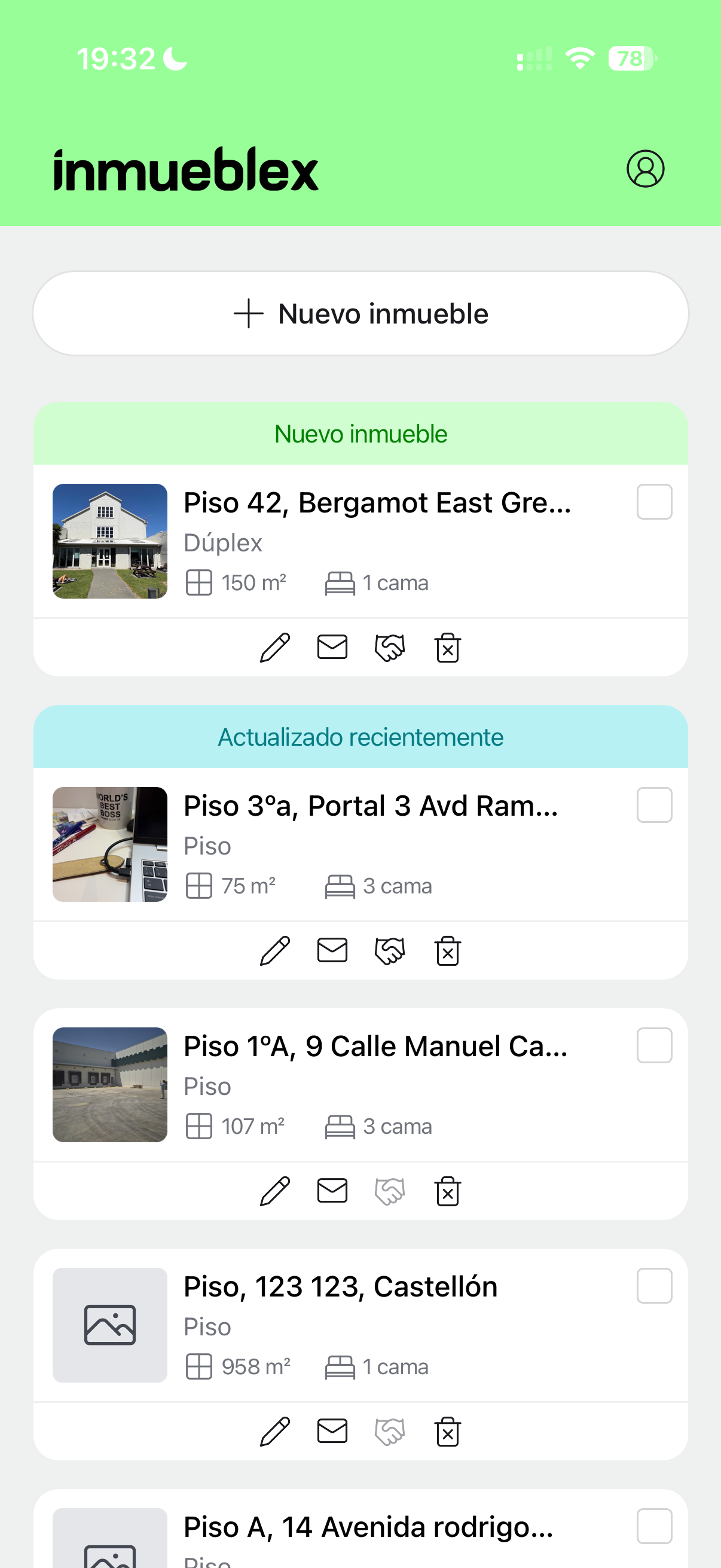The width and height of the screenshot is (721, 1568).
Task: Delete the 107 m² Piso listing
Action: point(447,1191)
